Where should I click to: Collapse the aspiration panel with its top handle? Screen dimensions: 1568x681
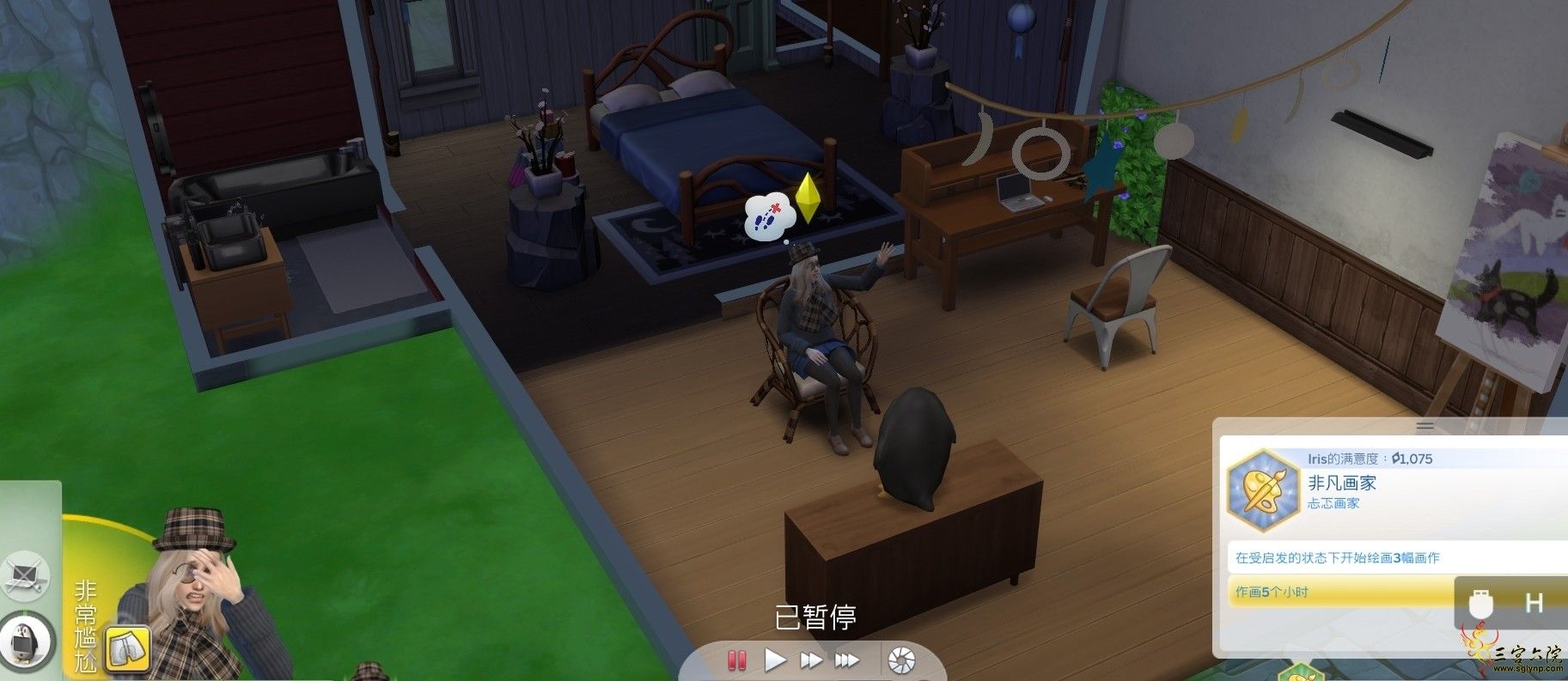[1425, 425]
